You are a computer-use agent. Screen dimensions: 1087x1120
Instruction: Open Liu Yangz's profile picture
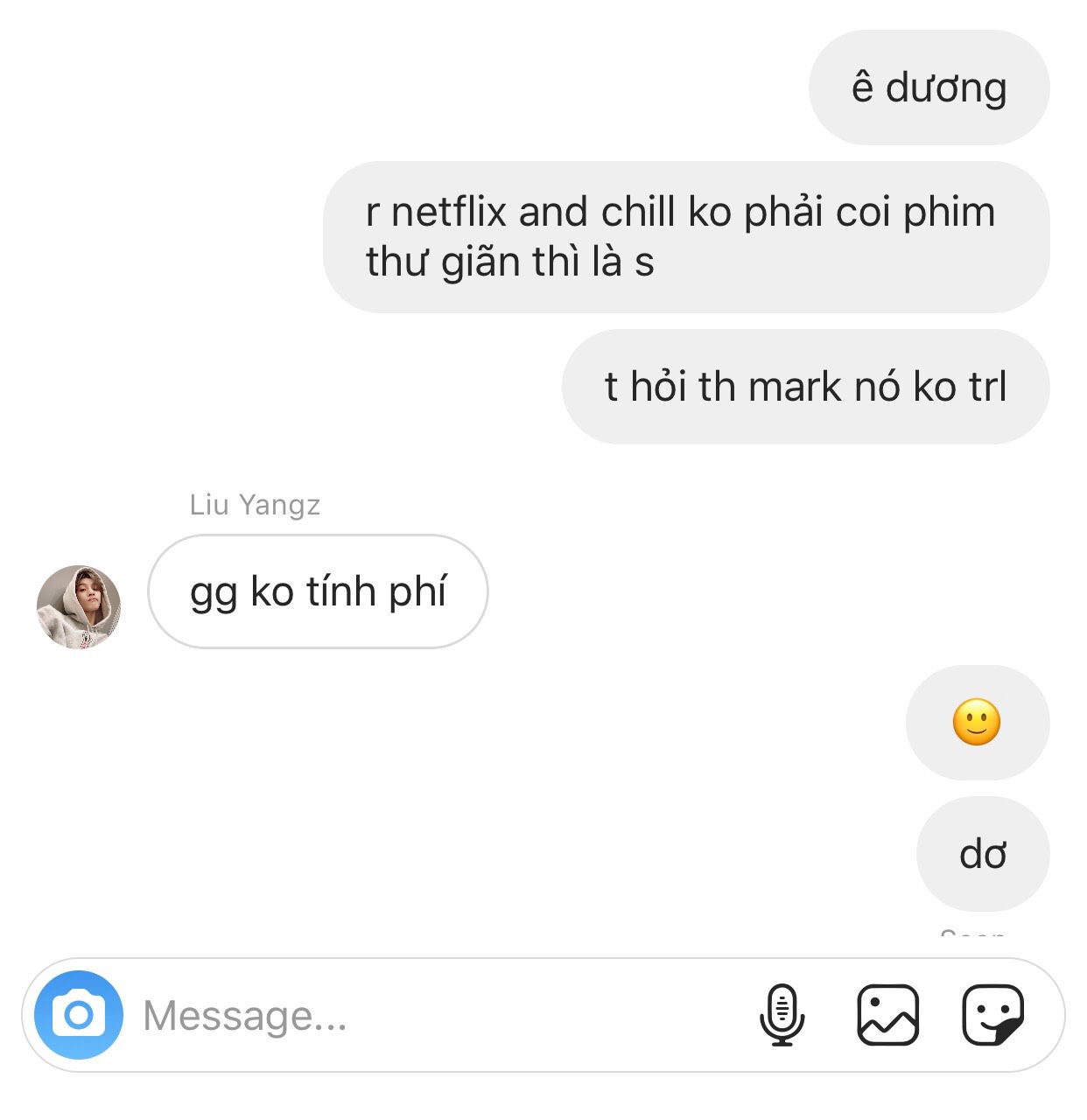(x=79, y=606)
